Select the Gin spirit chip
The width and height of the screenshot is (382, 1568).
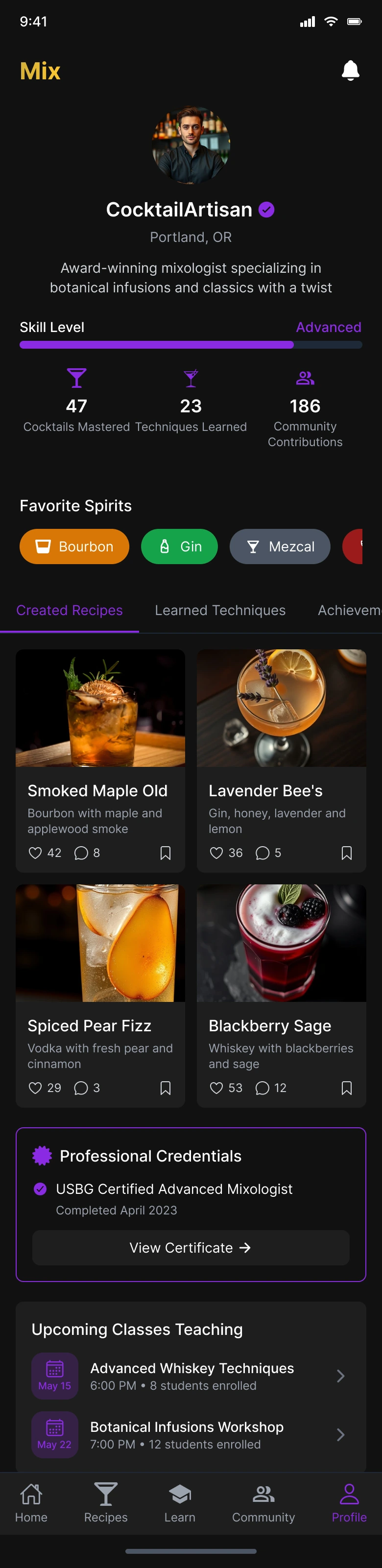[x=179, y=546]
